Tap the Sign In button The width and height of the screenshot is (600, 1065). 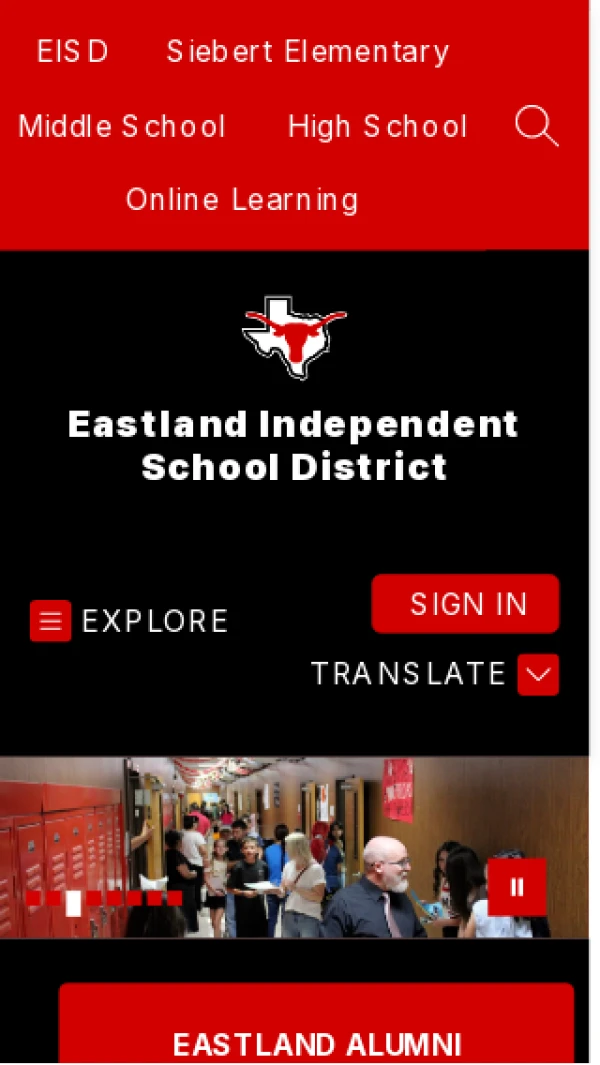[x=465, y=604]
